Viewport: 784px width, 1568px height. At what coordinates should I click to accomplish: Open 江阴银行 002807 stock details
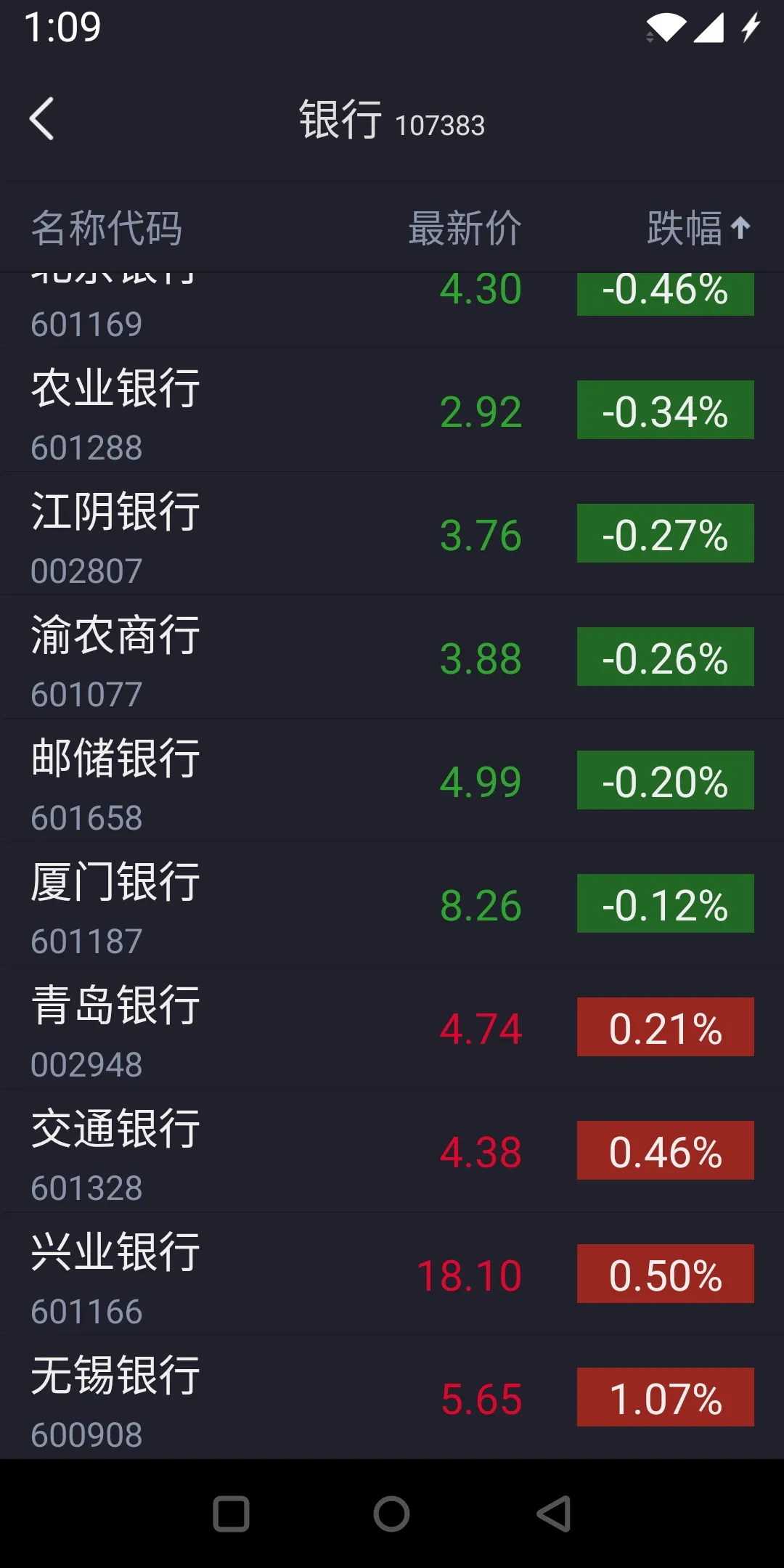click(x=392, y=534)
